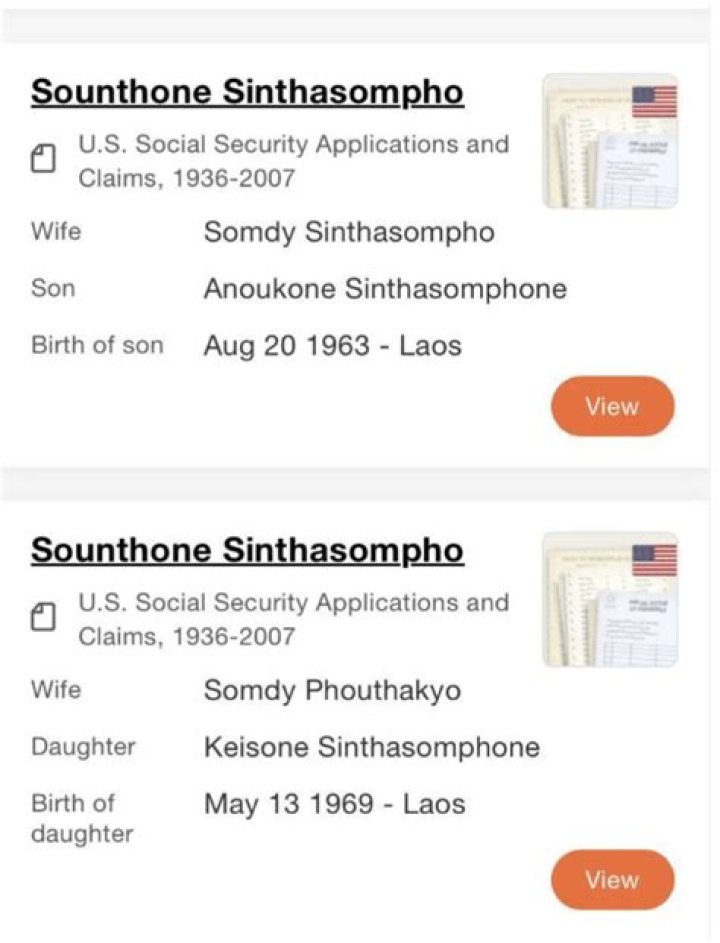Click View on the first record
The height and width of the screenshot is (943, 720).
click(x=612, y=405)
